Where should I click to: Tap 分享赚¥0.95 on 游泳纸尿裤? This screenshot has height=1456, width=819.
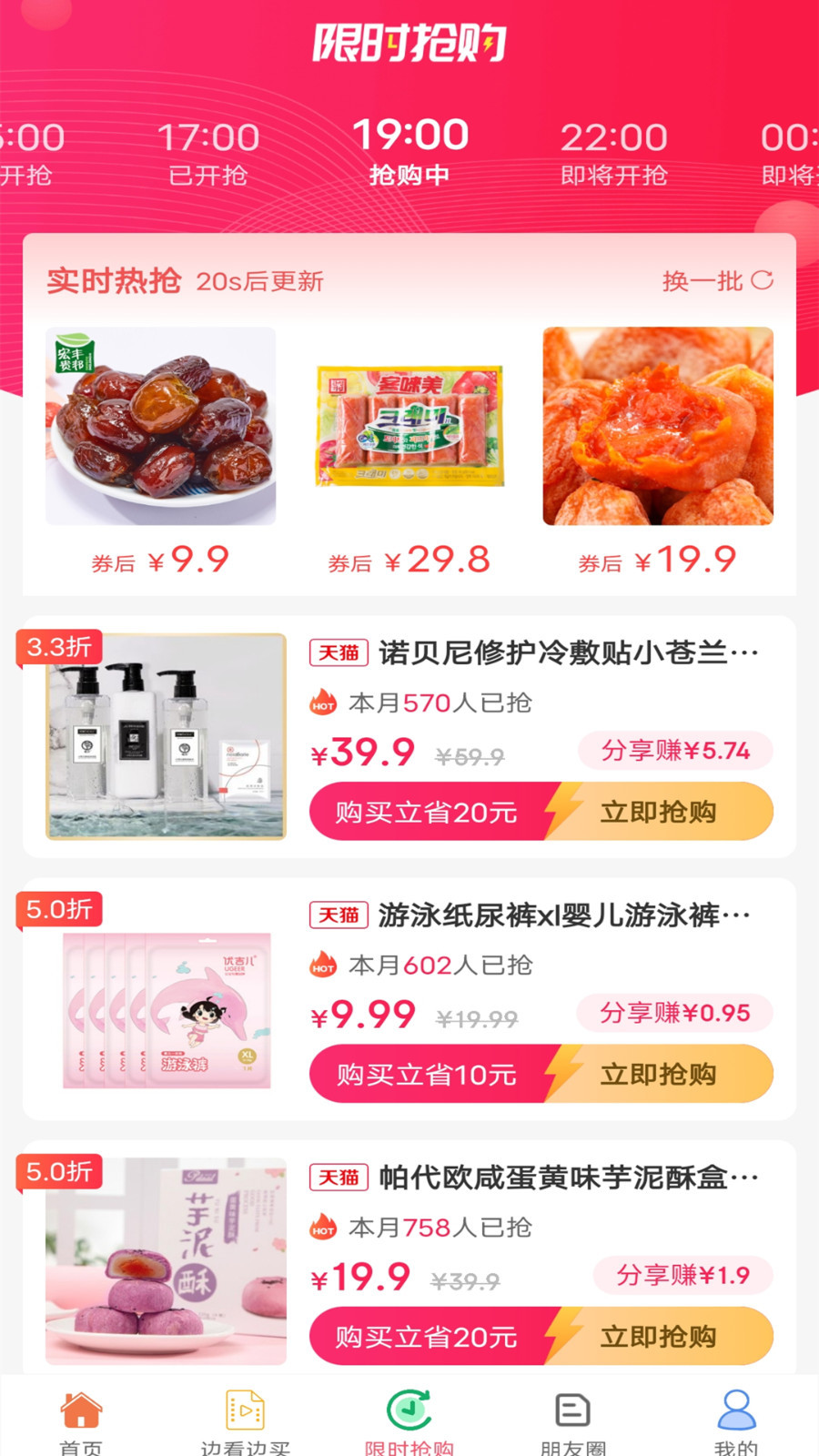pos(674,1013)
